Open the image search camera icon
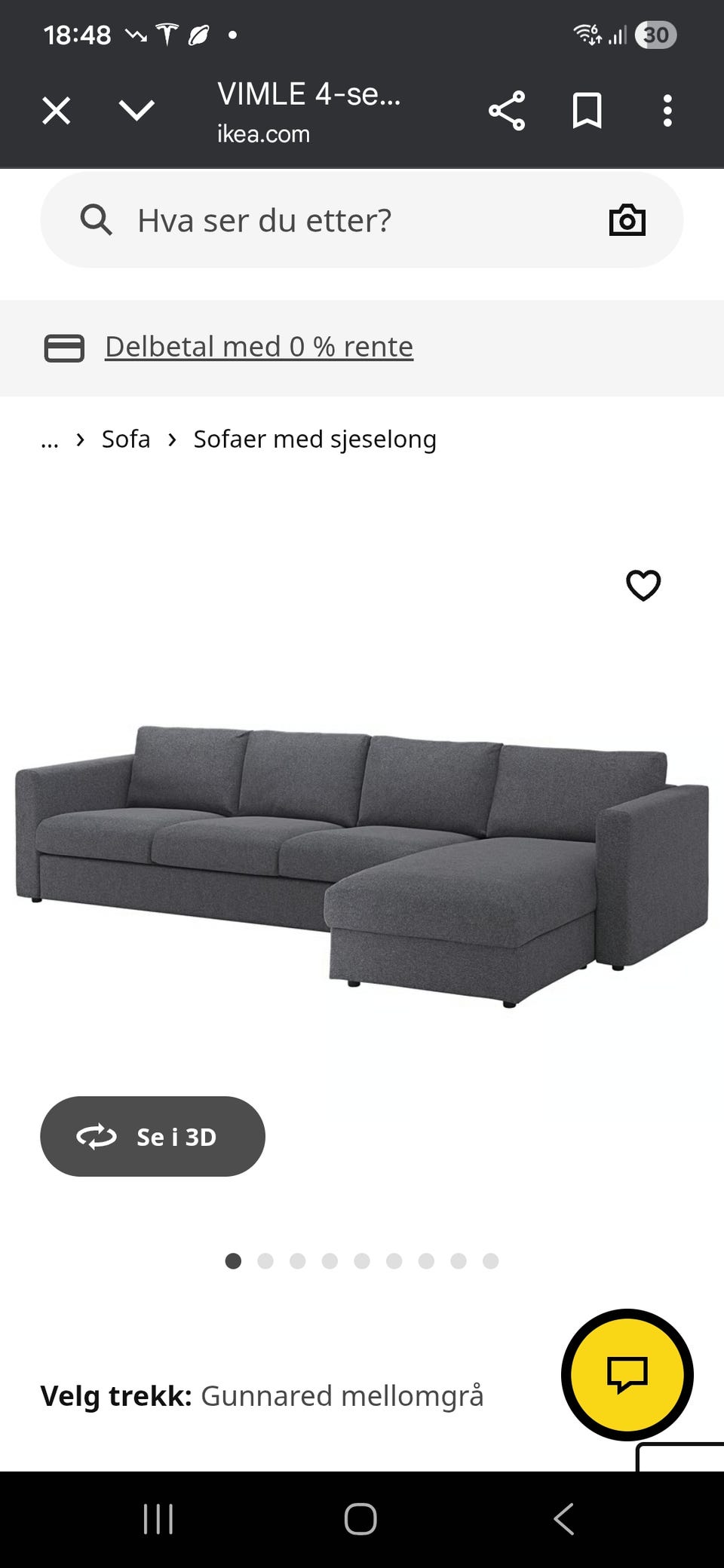 point(628,219)
